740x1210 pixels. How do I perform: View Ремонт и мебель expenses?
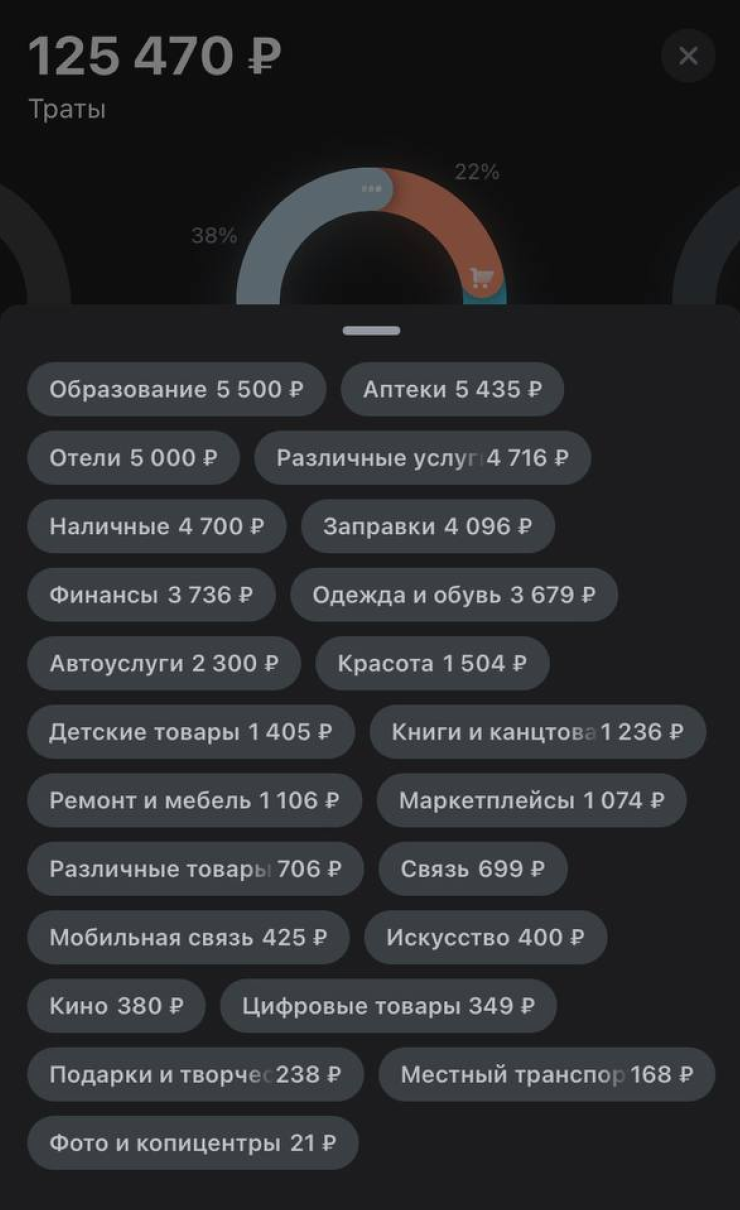(194, 800)
